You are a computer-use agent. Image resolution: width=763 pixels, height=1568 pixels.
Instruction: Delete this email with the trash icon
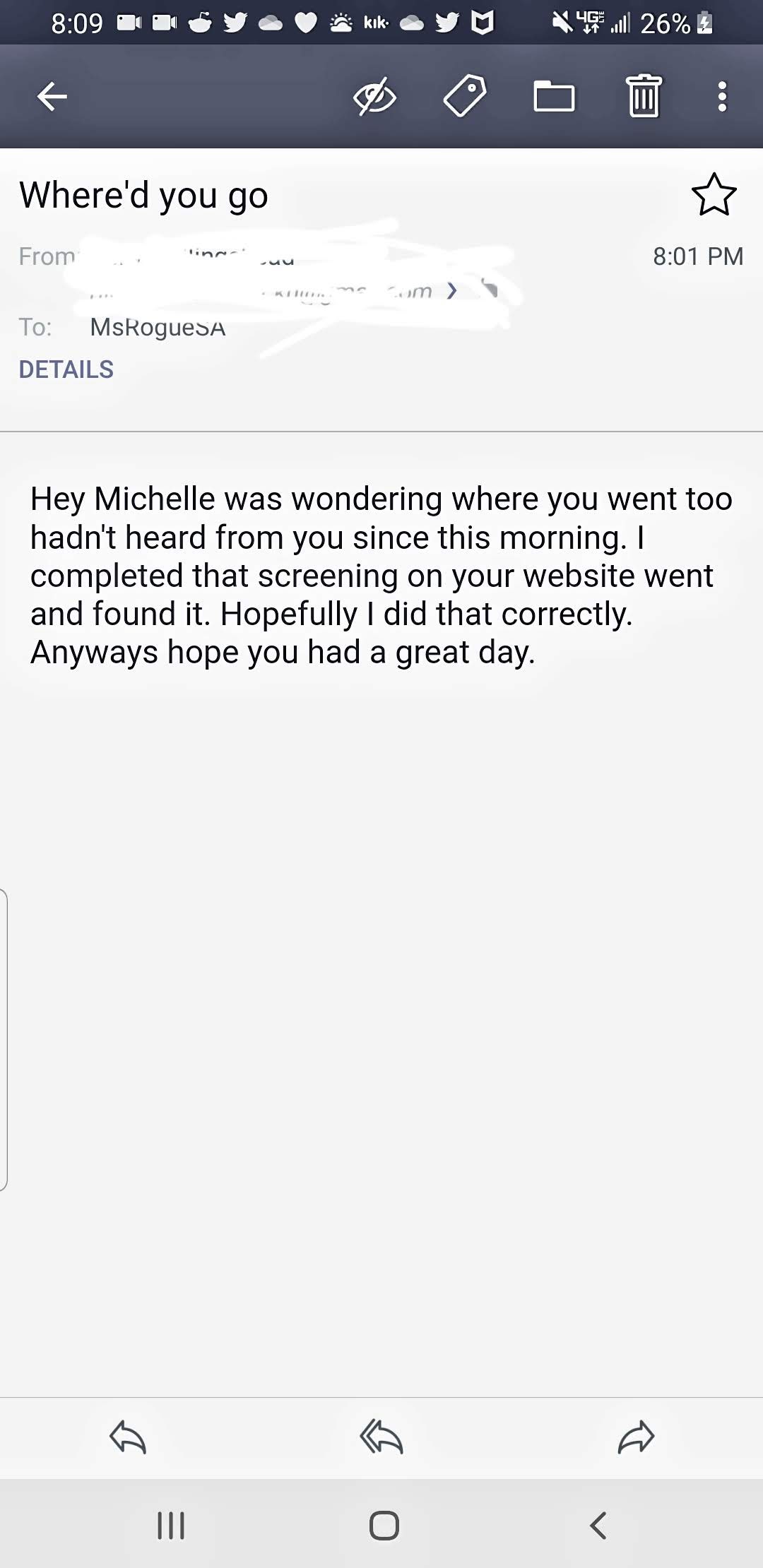(644, 97)
